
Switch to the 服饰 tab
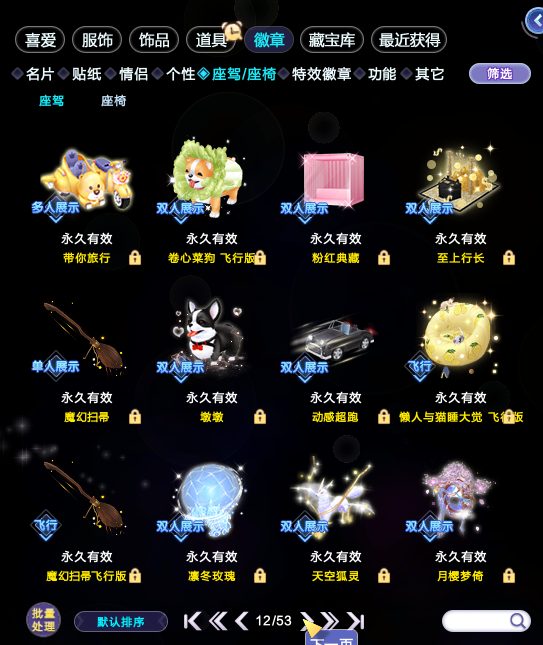97,40
